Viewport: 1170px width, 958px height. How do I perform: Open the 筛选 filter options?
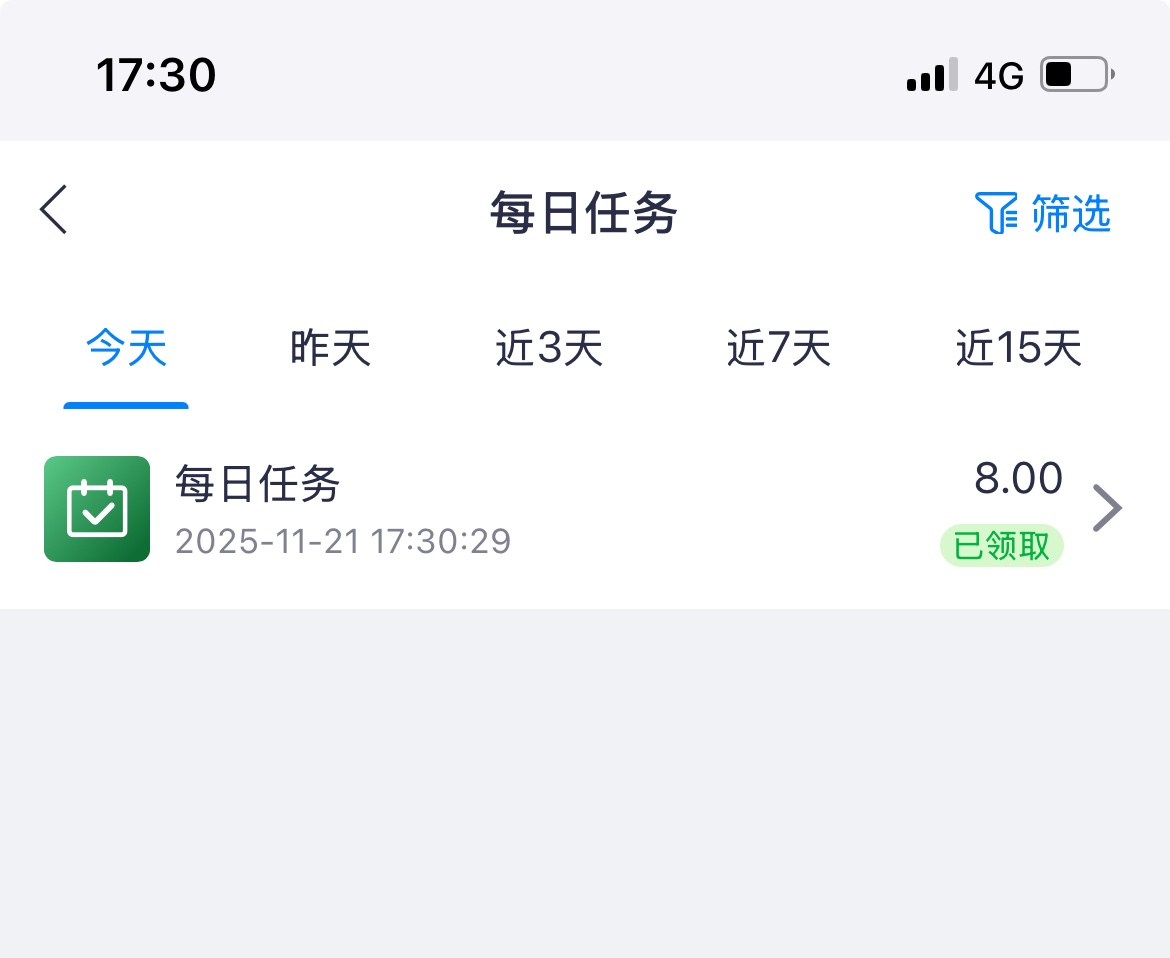coord(1043,213)
